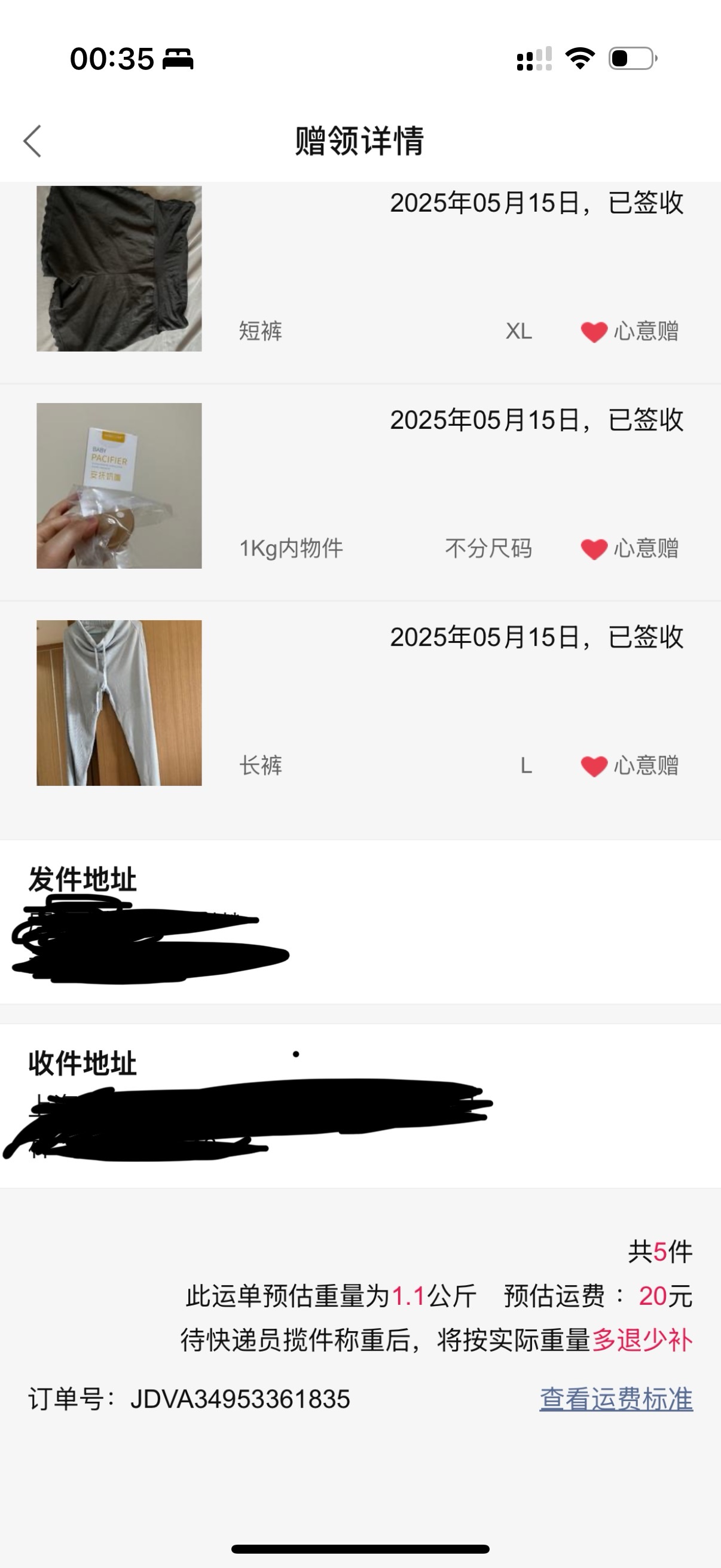Open the 短裤 shorts item photo

[x=119, y=269]
